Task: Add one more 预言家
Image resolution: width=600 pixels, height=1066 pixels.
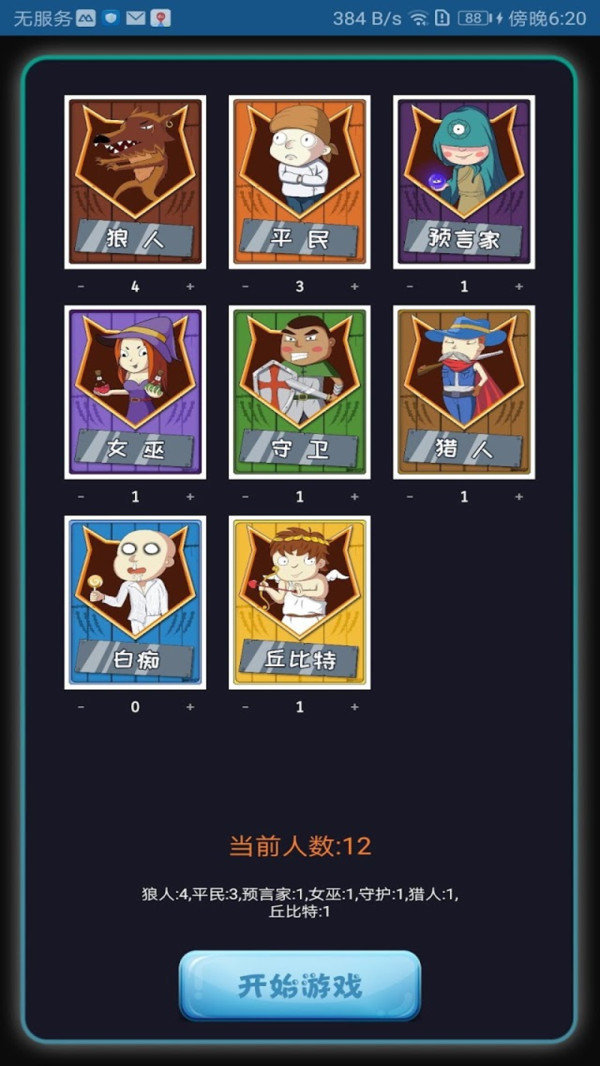Action: 518,286
